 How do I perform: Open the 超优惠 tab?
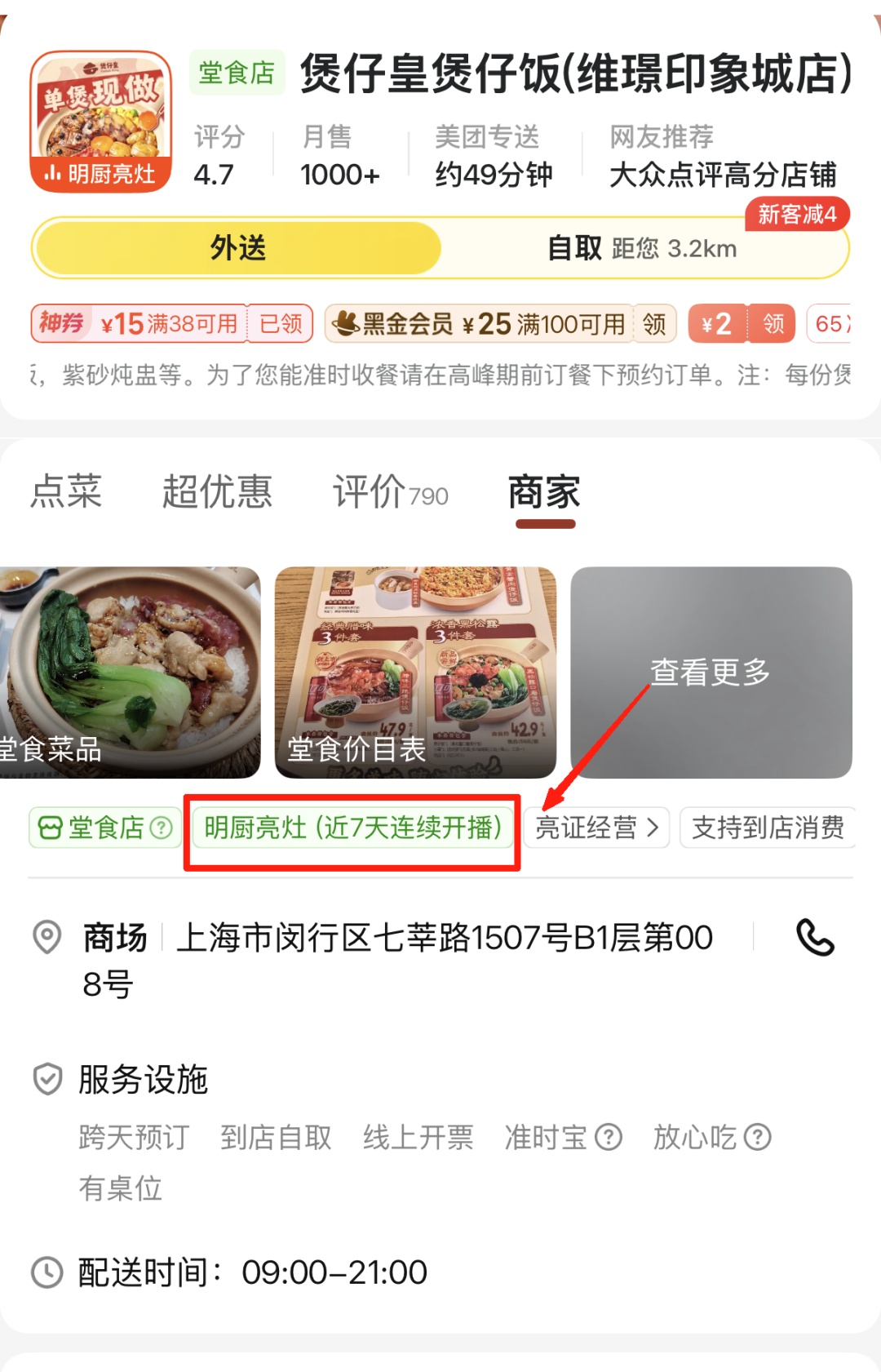(217, 492)
